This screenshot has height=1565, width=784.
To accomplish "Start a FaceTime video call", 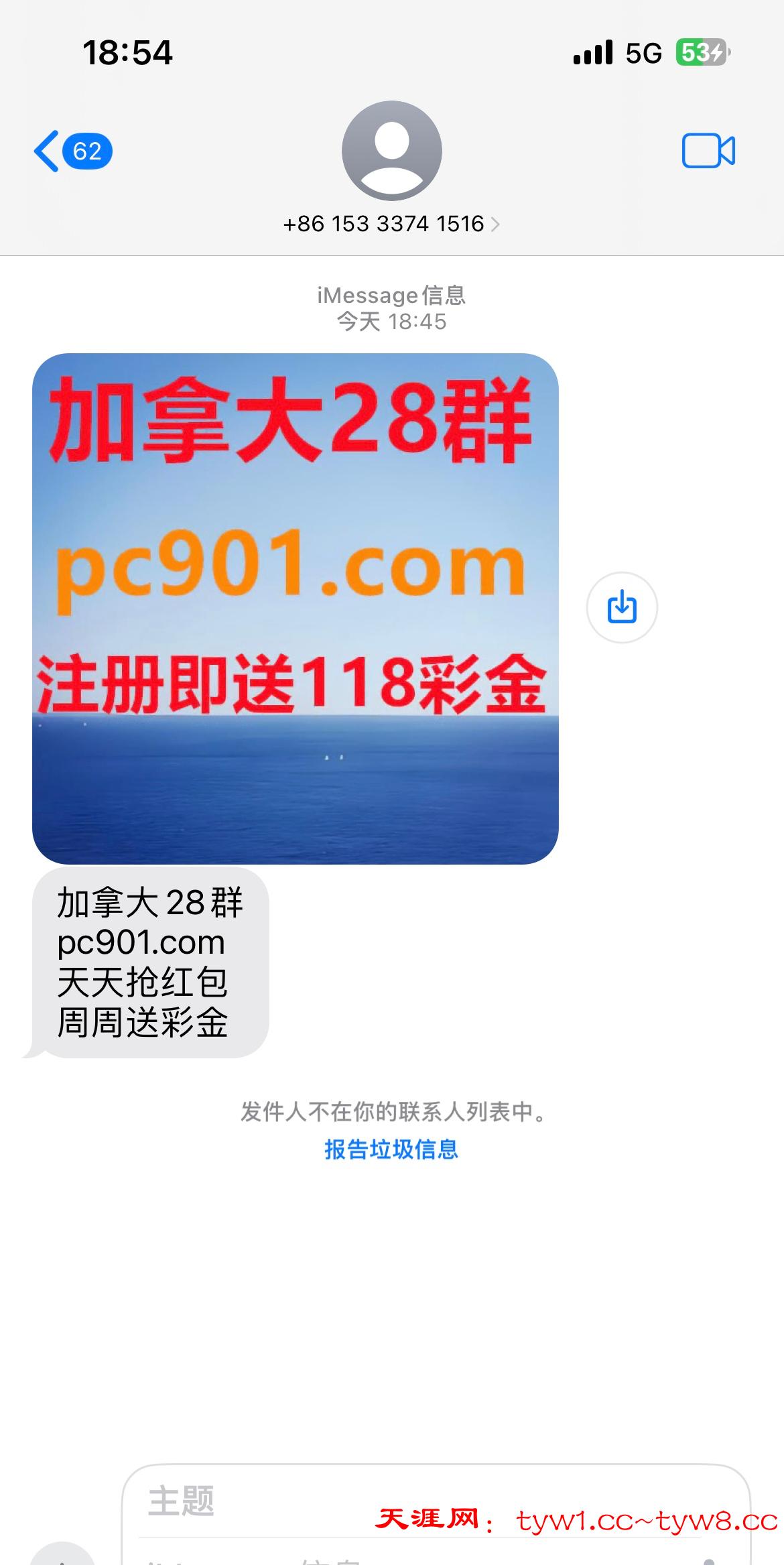I will [x=708, y=151].
